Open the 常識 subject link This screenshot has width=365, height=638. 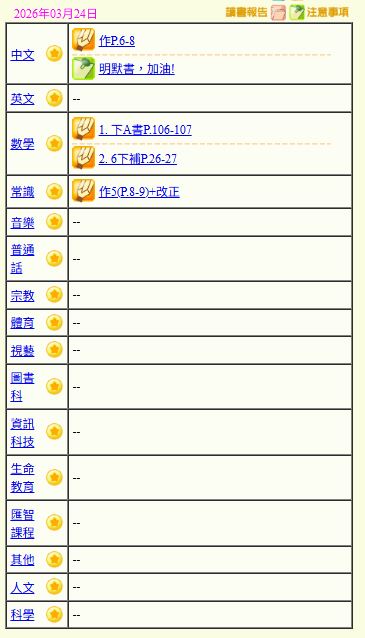tap(22, 192)
